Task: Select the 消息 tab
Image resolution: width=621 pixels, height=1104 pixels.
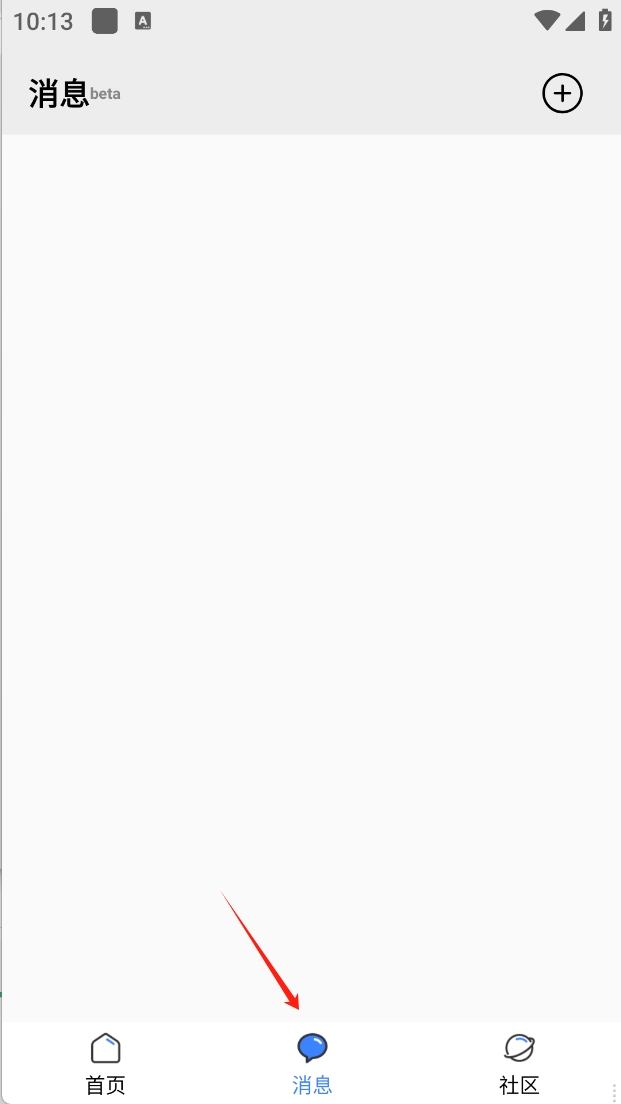Action: point(312,1064)
